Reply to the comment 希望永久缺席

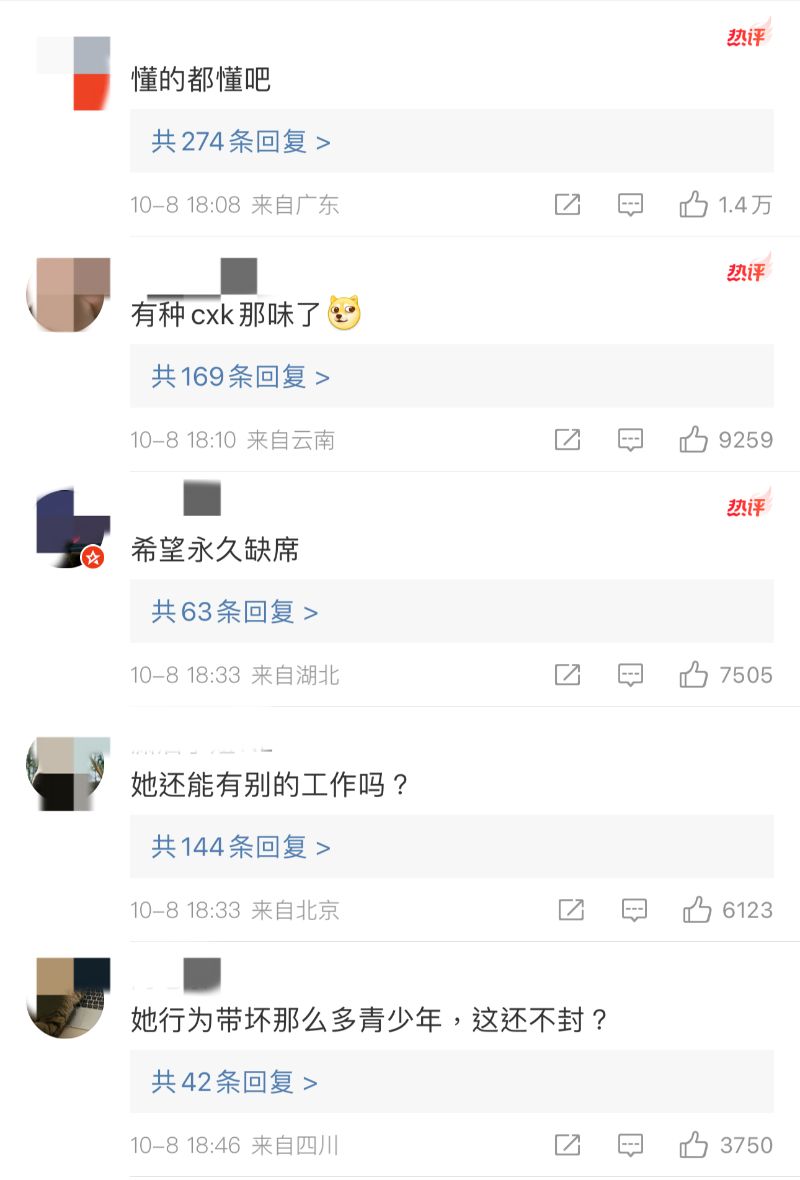coord(630,675)
